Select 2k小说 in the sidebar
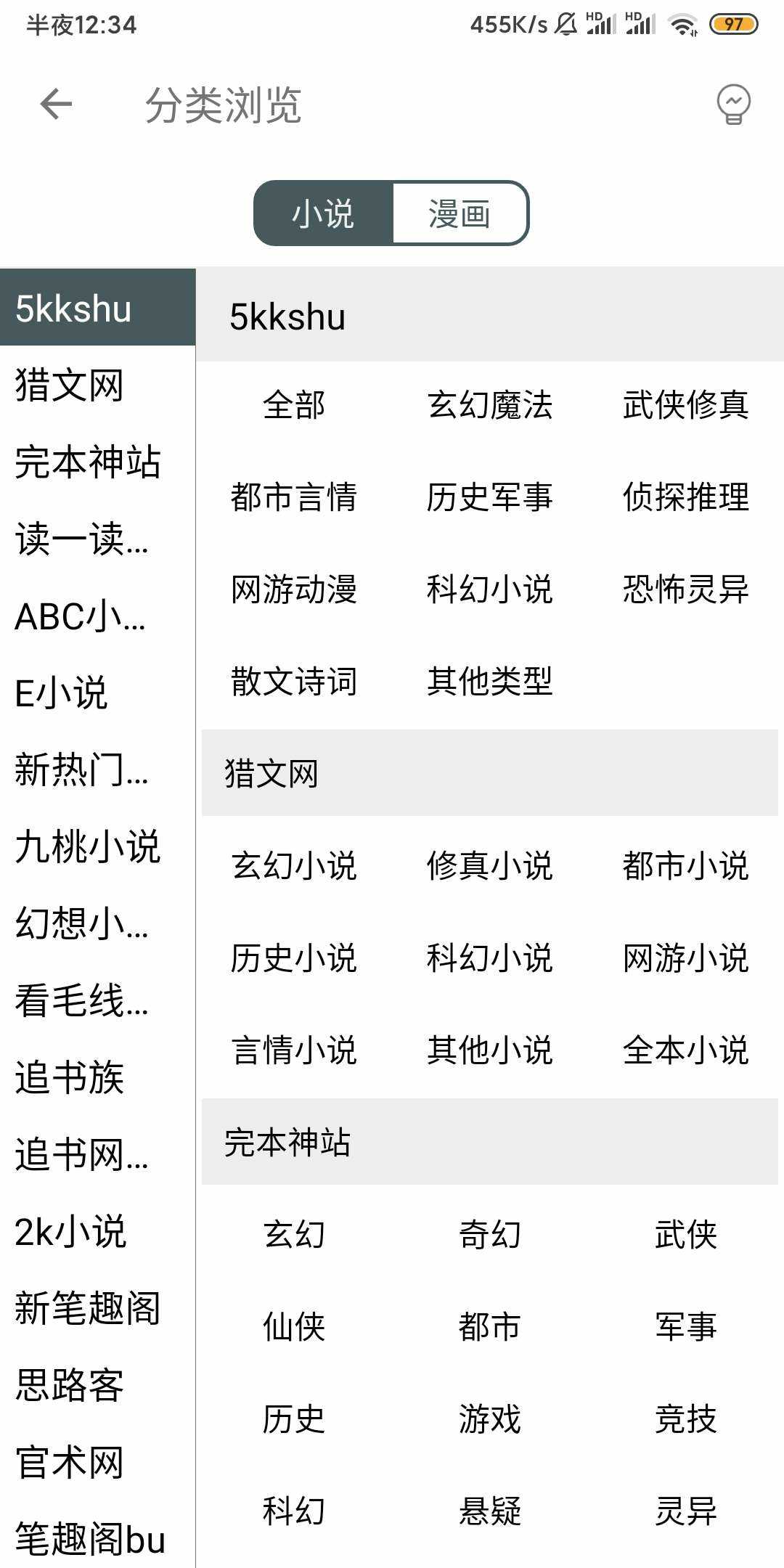This screenshot has width=784, height=1568. pos(70,1231)
